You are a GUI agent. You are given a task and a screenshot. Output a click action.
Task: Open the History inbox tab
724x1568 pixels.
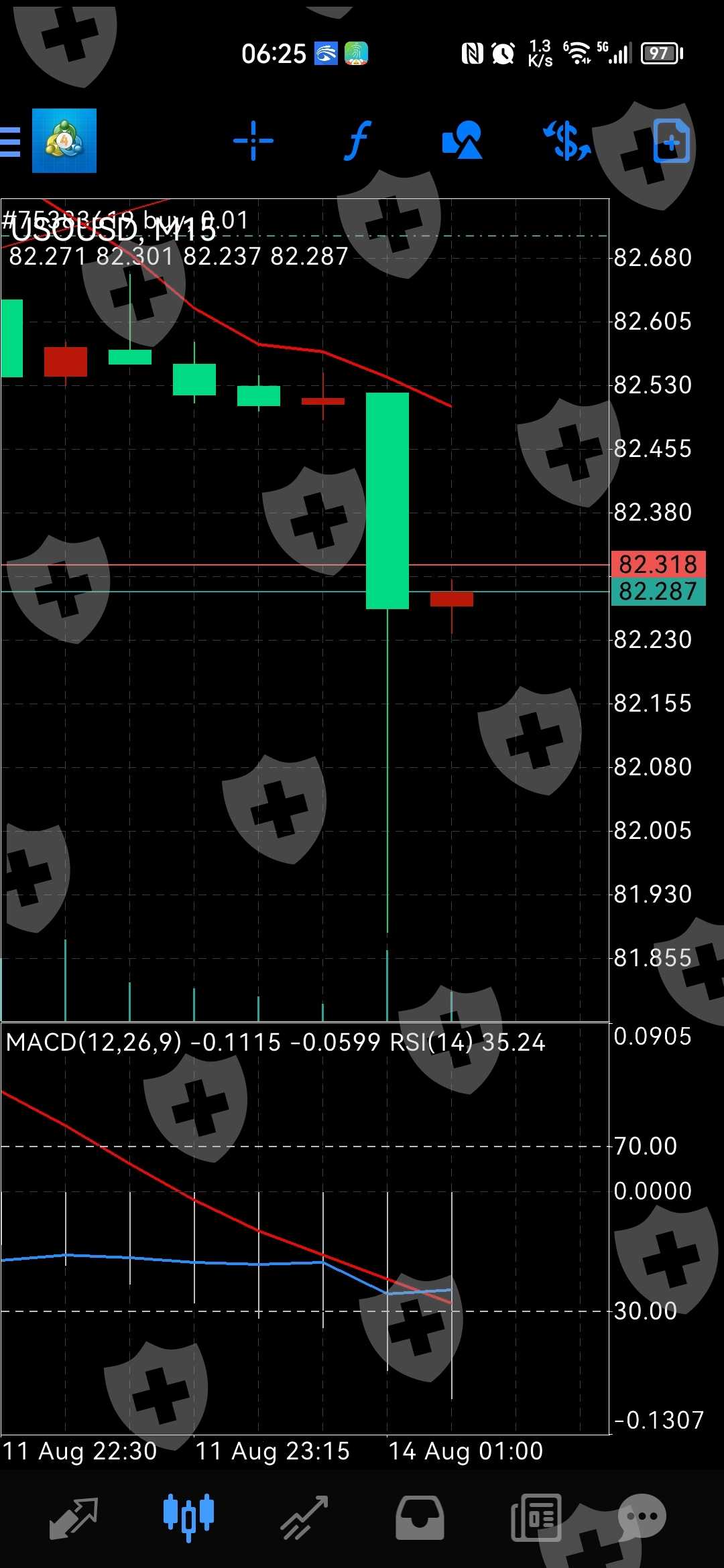(x=420, y=1518)
